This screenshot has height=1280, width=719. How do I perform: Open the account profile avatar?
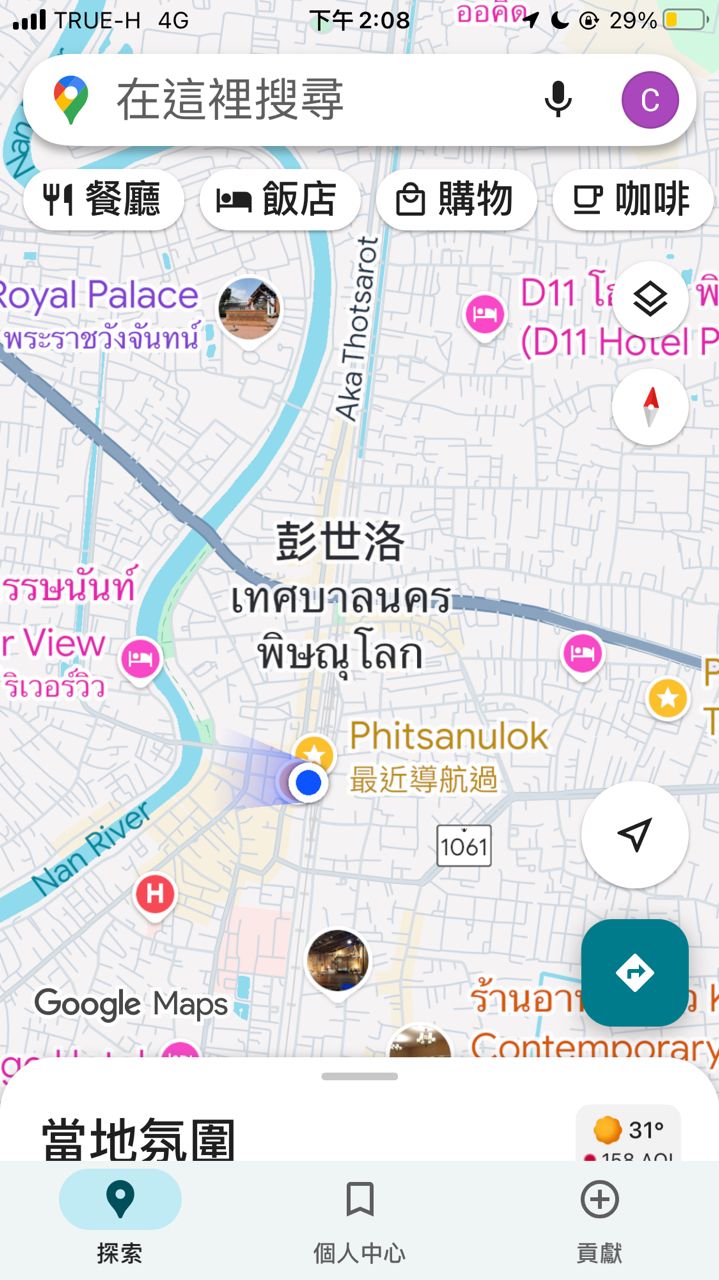[649, 100]
